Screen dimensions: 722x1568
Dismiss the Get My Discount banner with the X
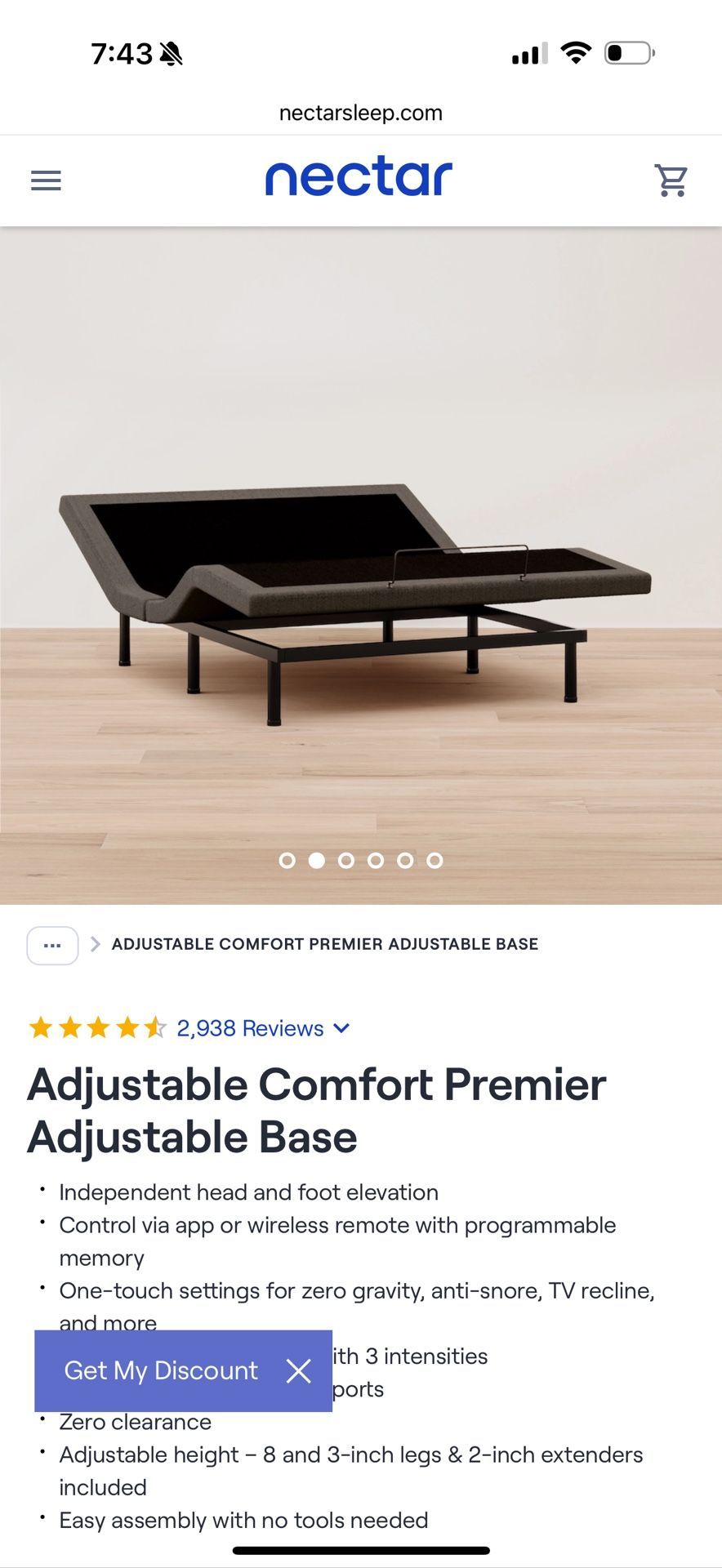299,1371
